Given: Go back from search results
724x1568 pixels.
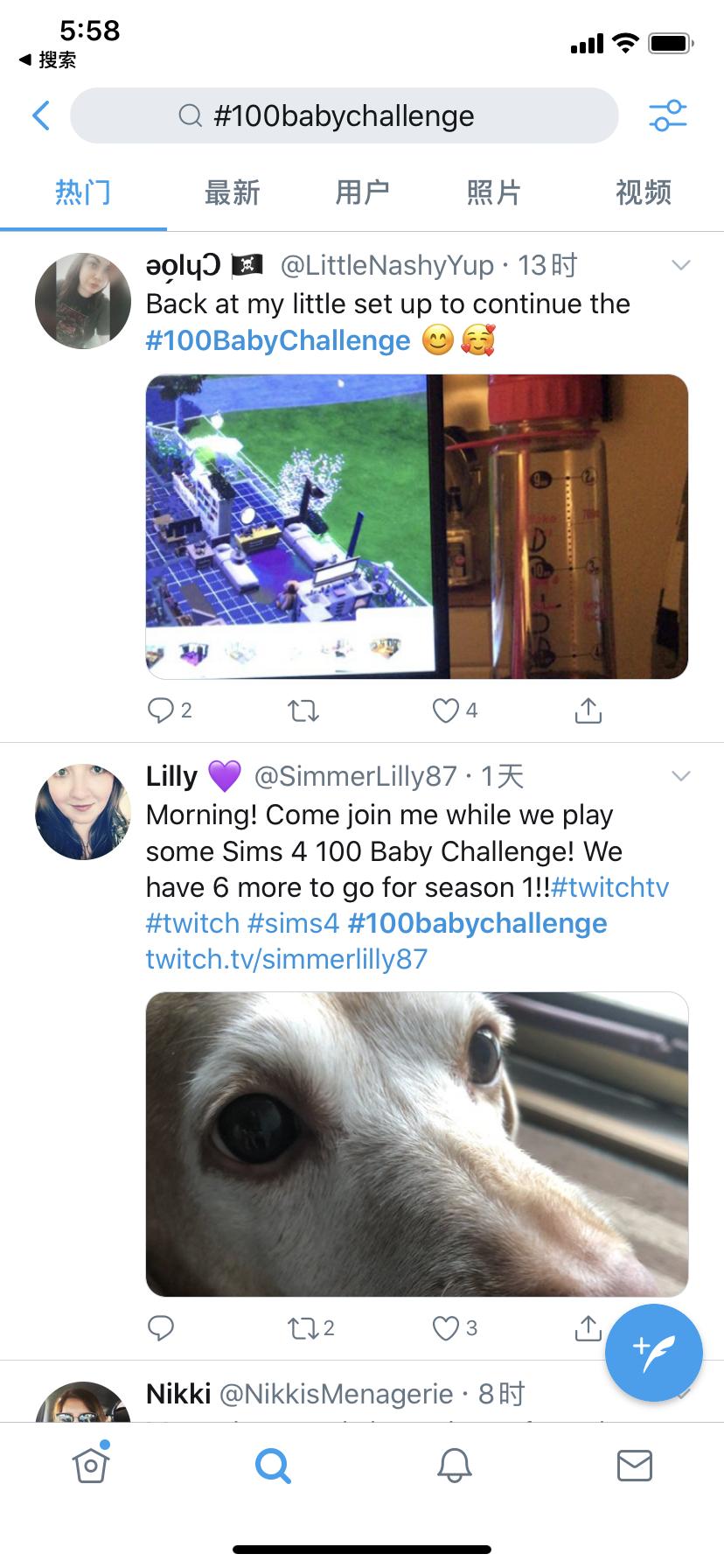Looking at the screenshot, I should [x=40, y=115].
